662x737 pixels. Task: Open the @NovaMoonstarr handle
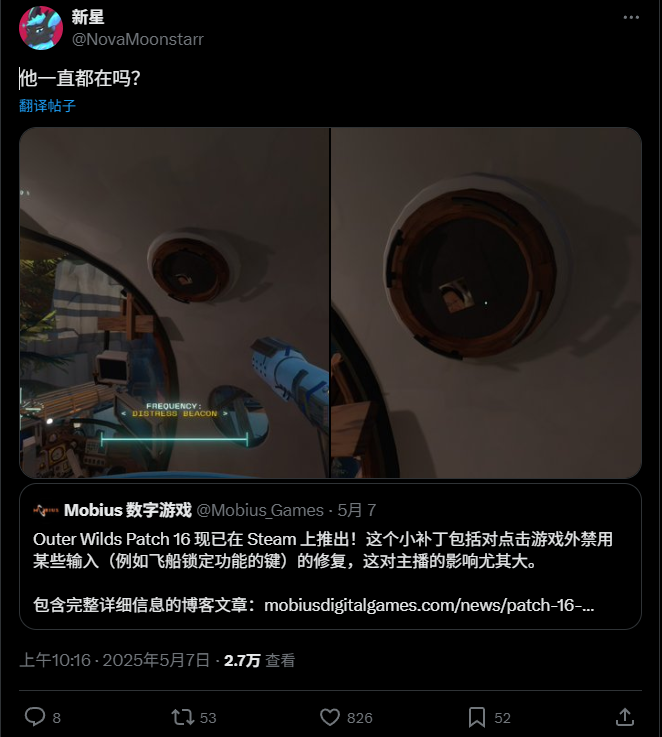(137, 39)
